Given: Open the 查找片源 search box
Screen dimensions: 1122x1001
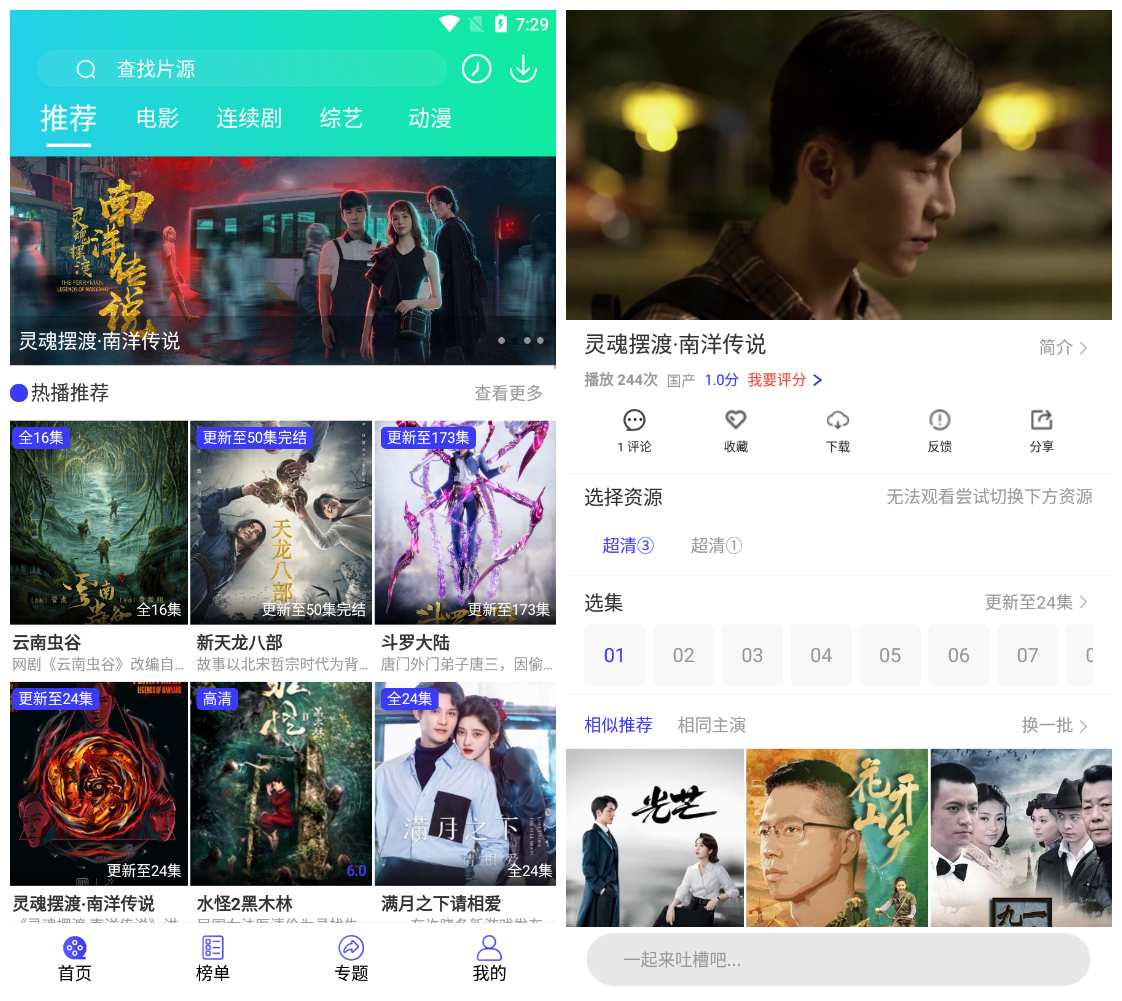Looking at the screenshot, I should pos(240,69).
